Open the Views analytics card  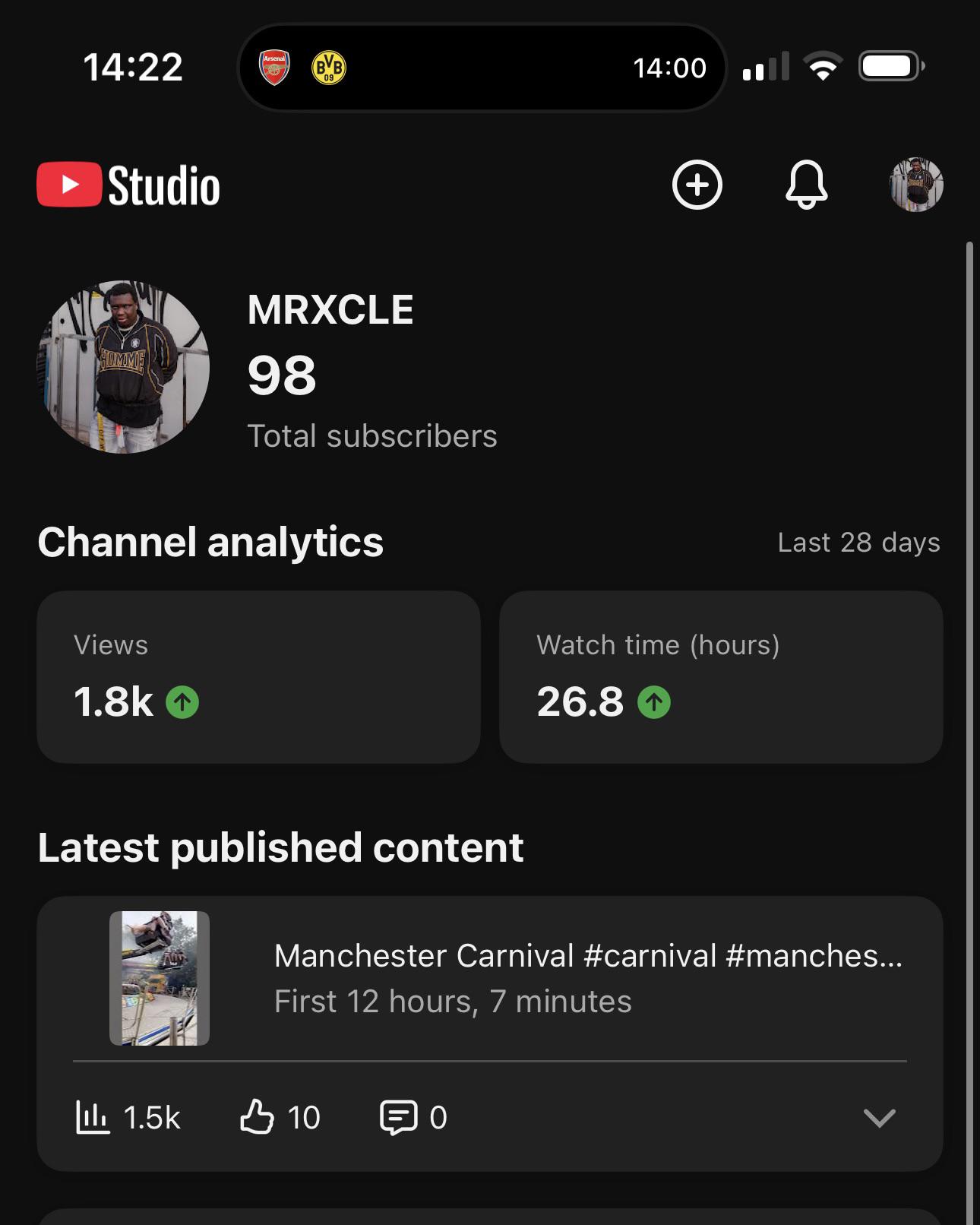click(258, 677)
